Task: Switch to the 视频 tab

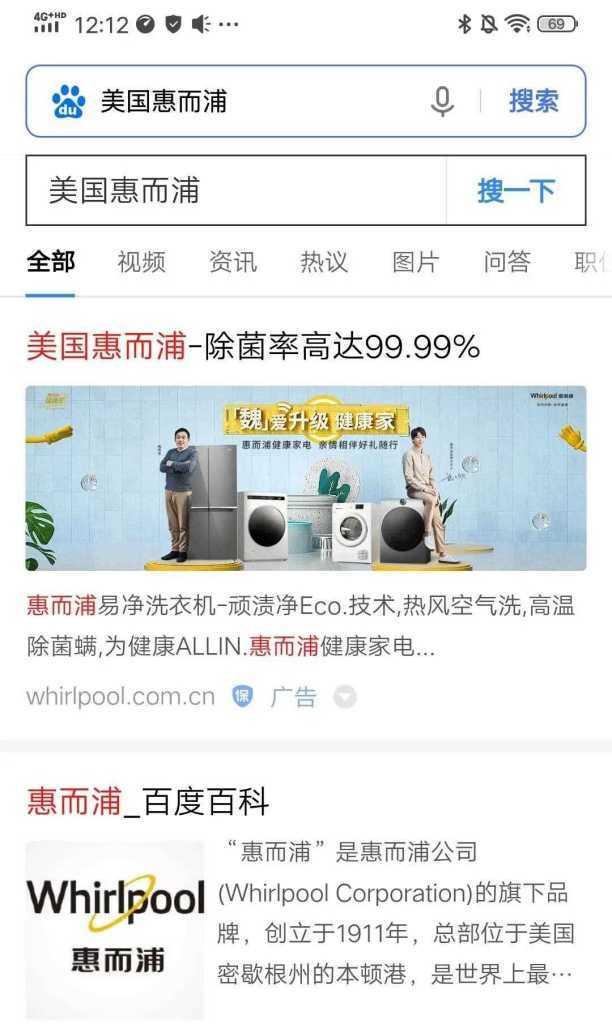Action: (141, 262)
